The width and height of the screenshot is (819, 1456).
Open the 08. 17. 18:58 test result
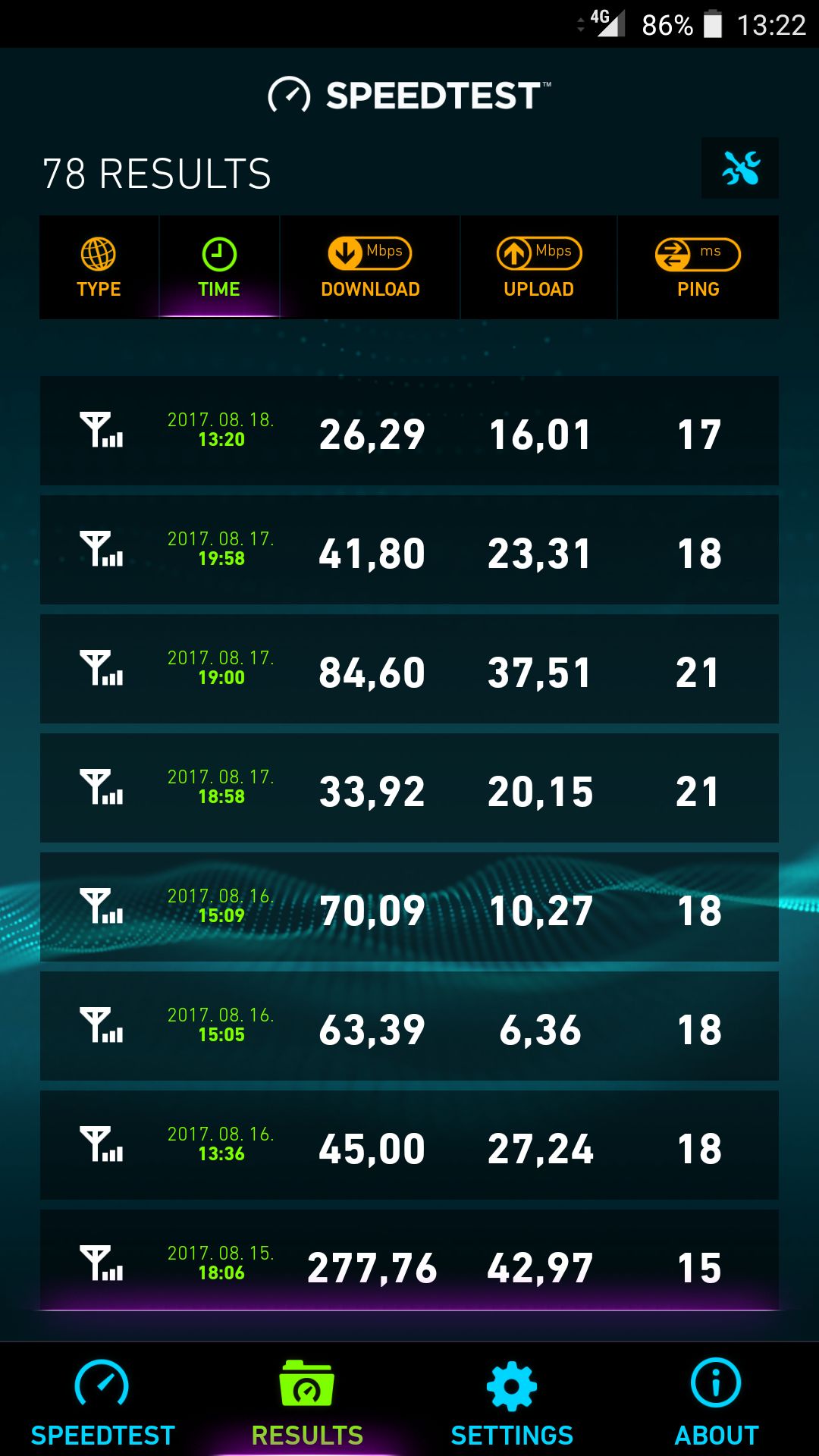tap(409, 788)
